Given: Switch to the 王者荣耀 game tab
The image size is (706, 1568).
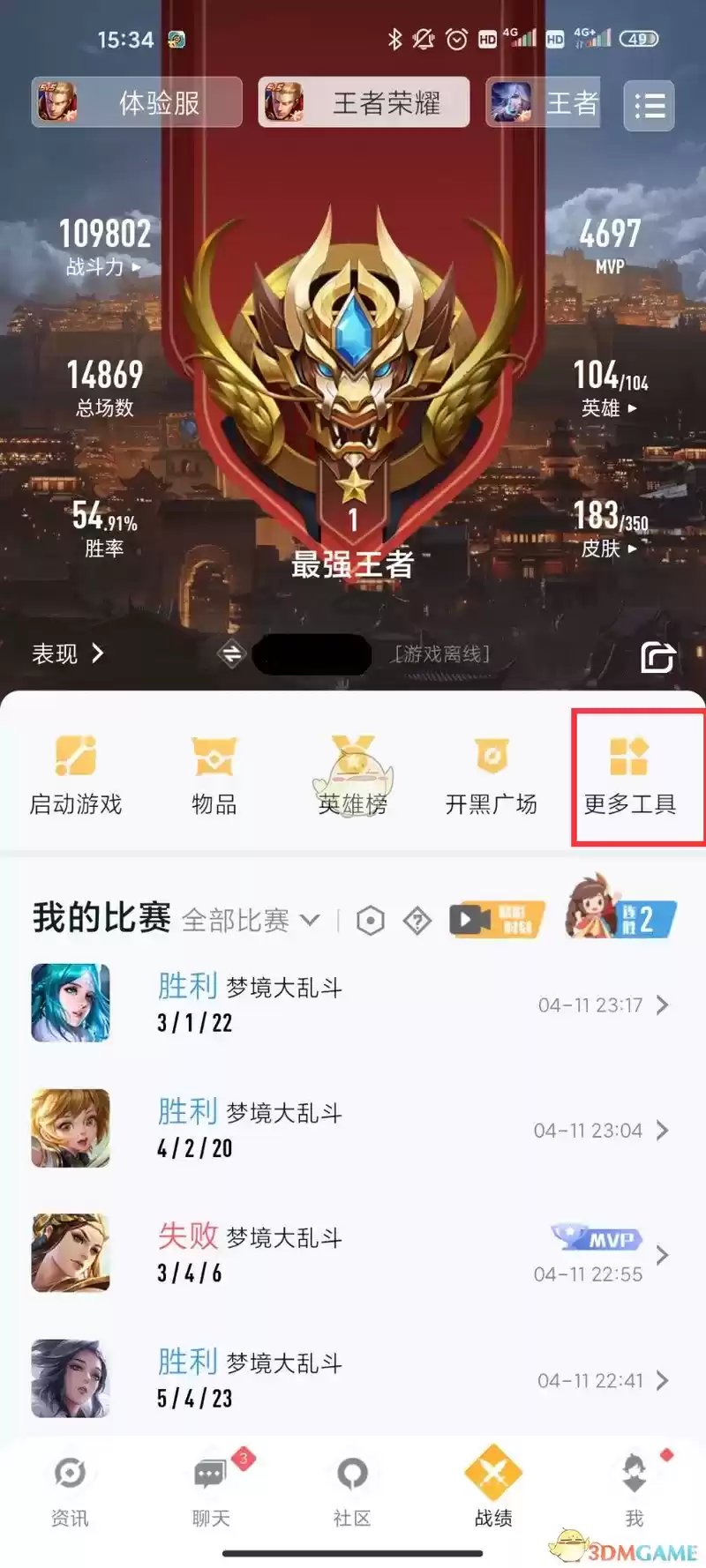Looking at the screenshot, I should 362,102.
